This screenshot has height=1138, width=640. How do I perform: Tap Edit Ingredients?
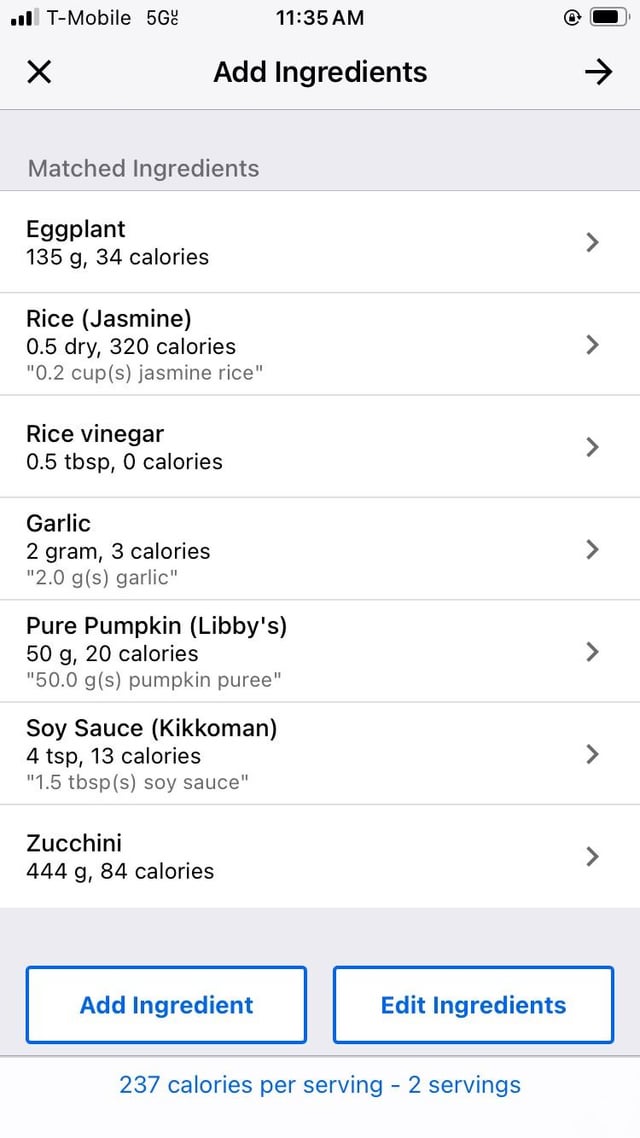[x=473, y=1004]
